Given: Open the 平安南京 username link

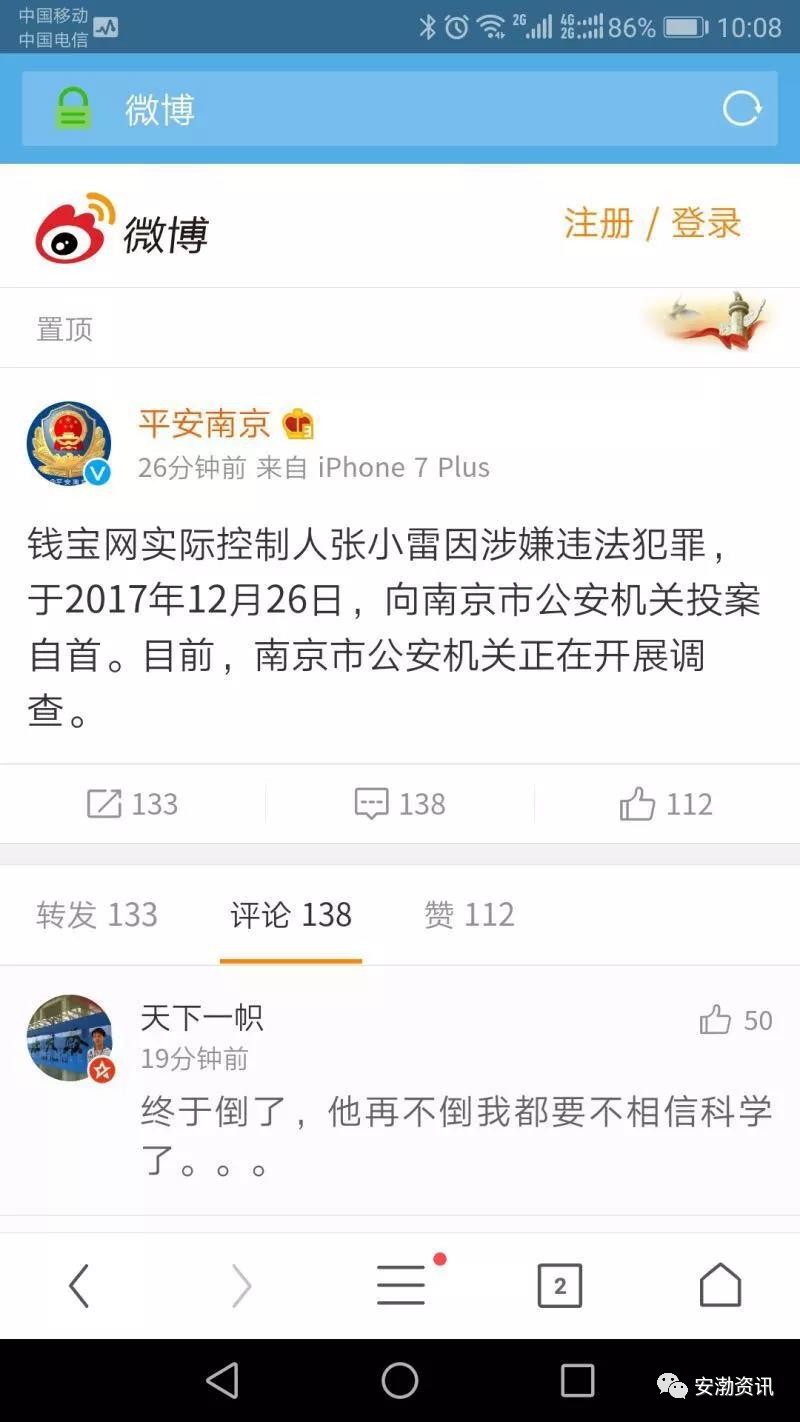Looking at the screenshot, I should click(x=204, y=424).
